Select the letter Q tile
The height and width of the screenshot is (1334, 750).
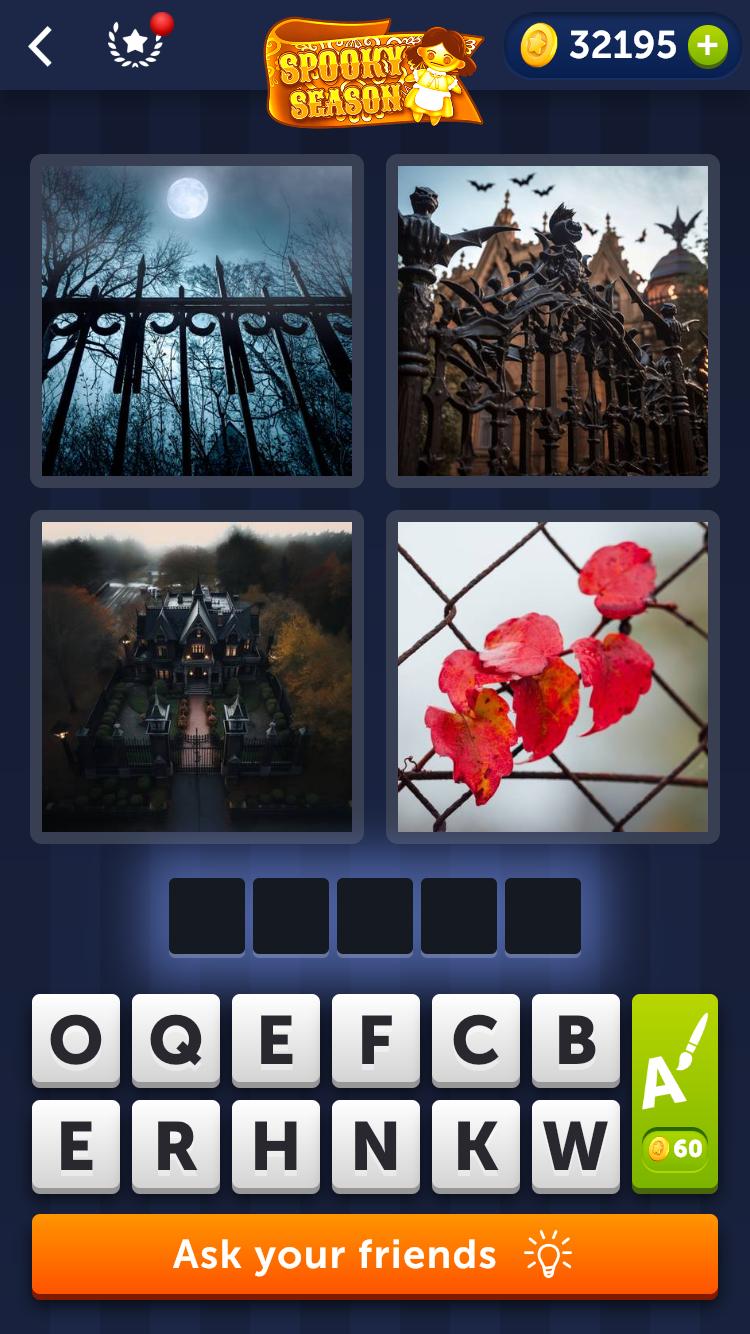pyautogui.click(x=176, y=1040)
